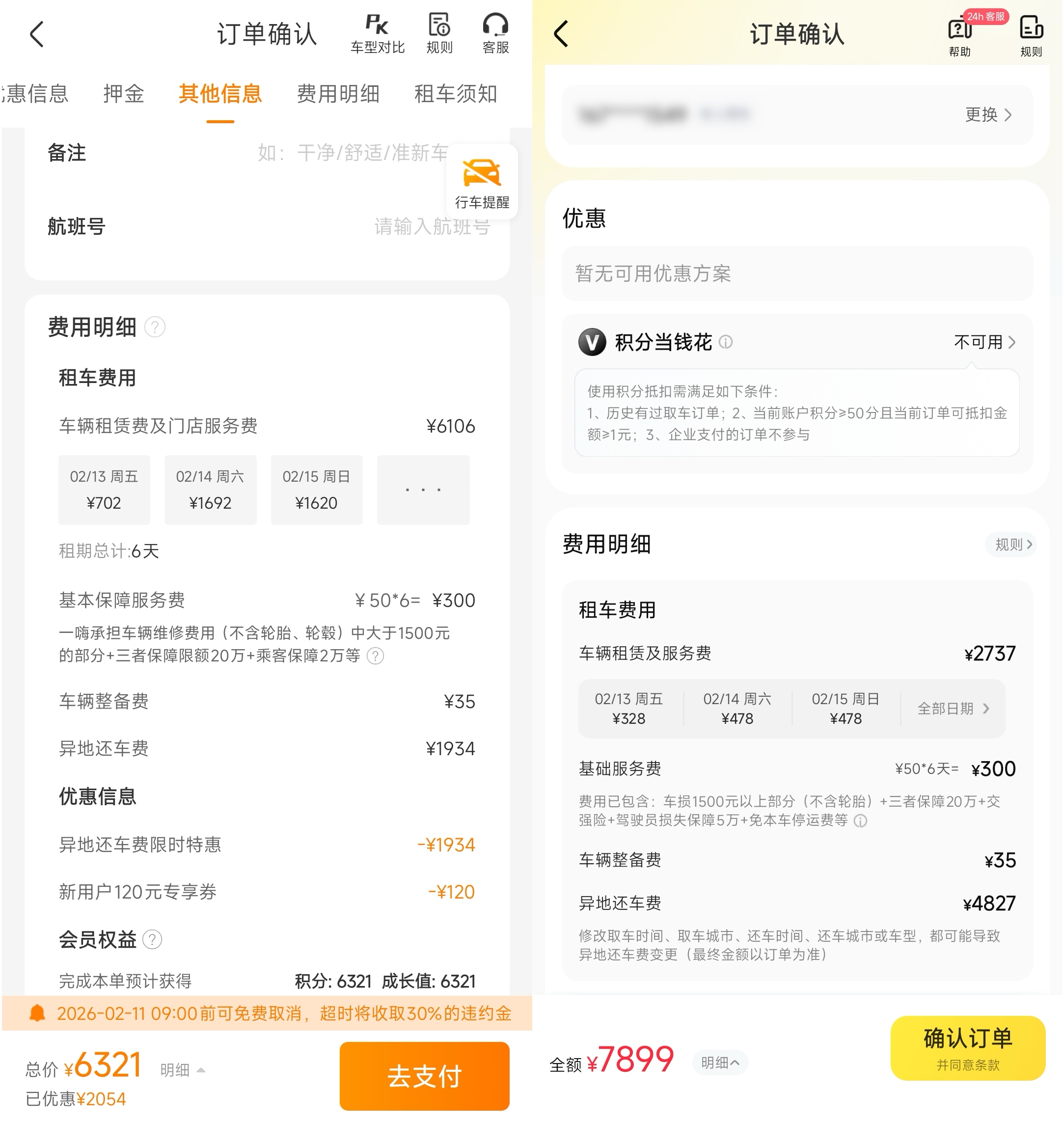The image size is (1064, 1122).
Task: Tap the orange 去支付 button
Action: [424, 1075]
